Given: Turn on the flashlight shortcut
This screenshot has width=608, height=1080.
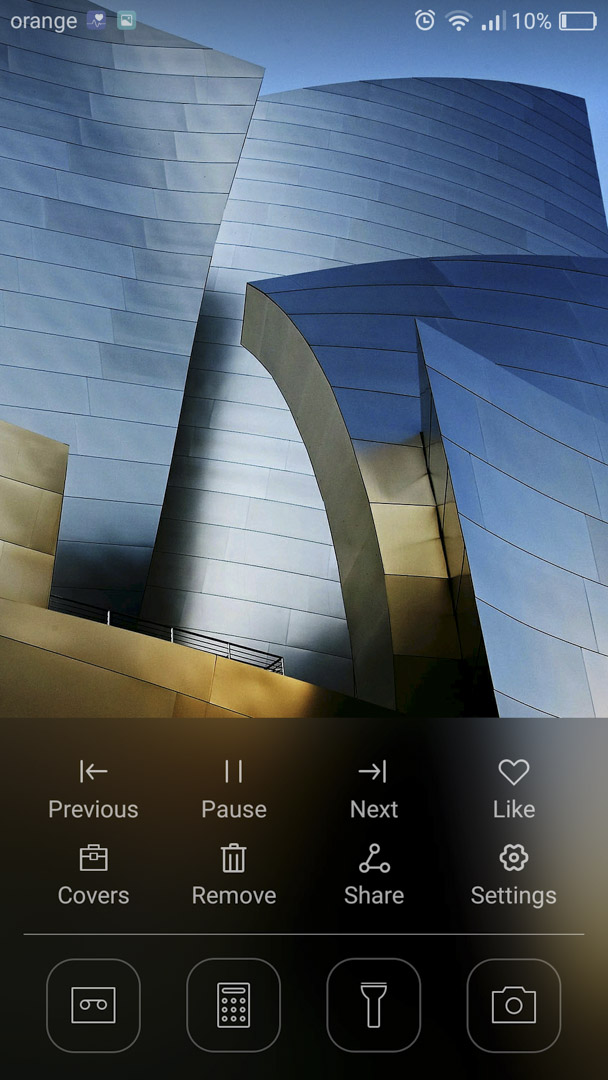Looking at the screenshot, I should (x=373, y=1006).
